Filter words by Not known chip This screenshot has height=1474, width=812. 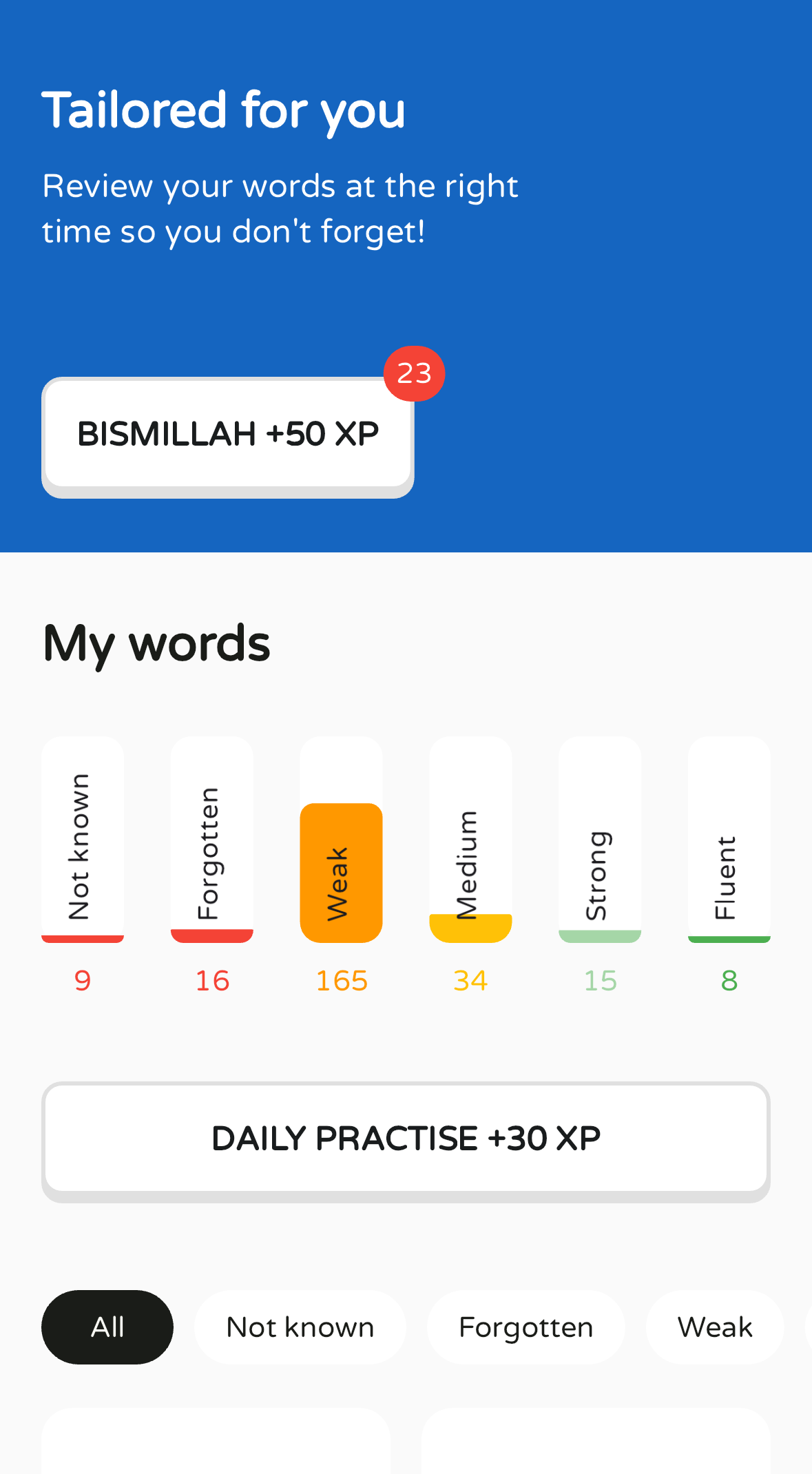pyautogui.click(x=300, y=1327)
